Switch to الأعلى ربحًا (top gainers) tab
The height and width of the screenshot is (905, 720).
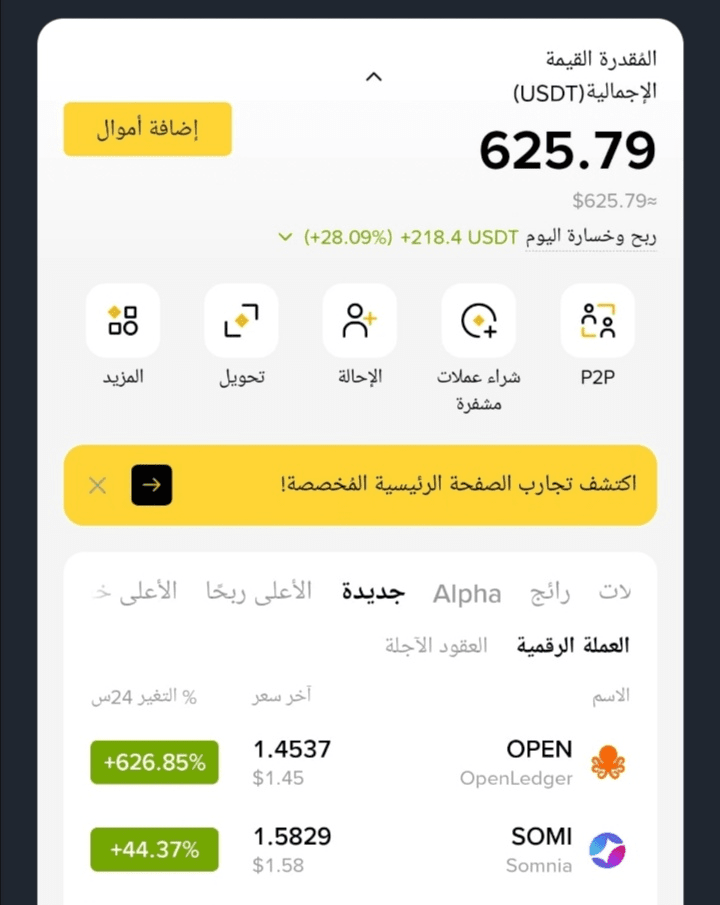258,592
